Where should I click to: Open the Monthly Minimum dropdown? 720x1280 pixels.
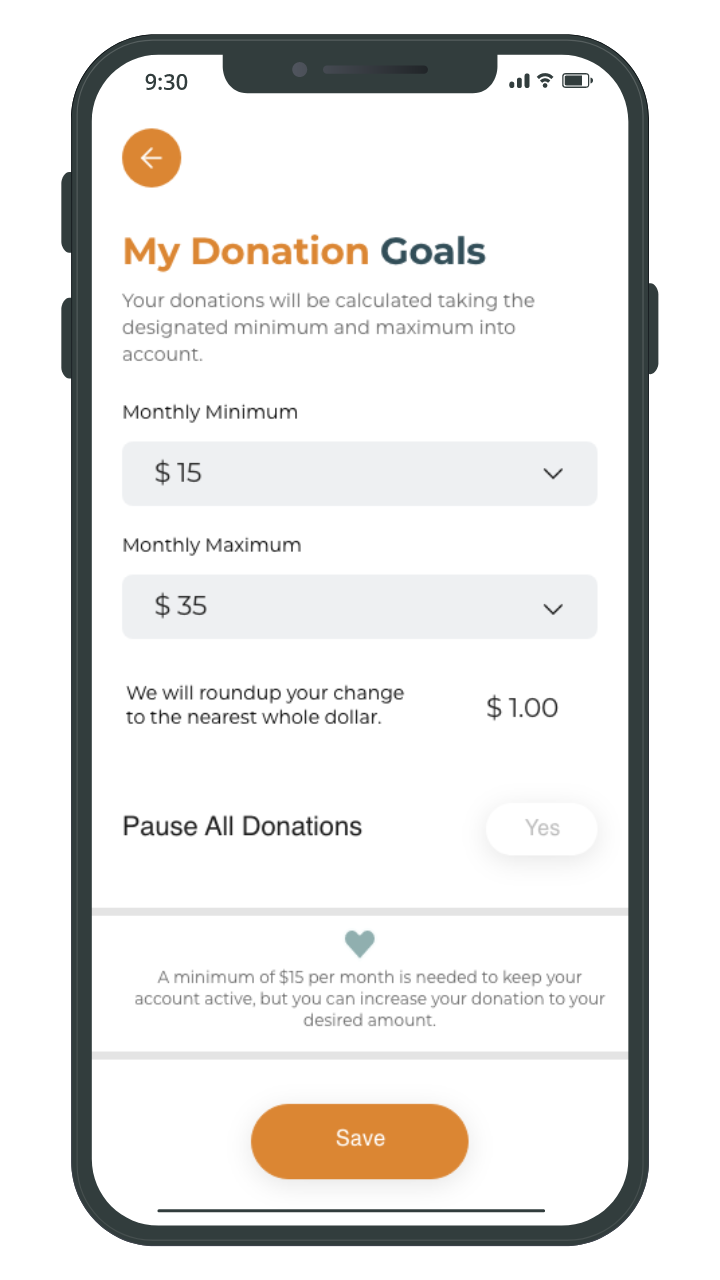pyautogui.click(x=359, y=473)
